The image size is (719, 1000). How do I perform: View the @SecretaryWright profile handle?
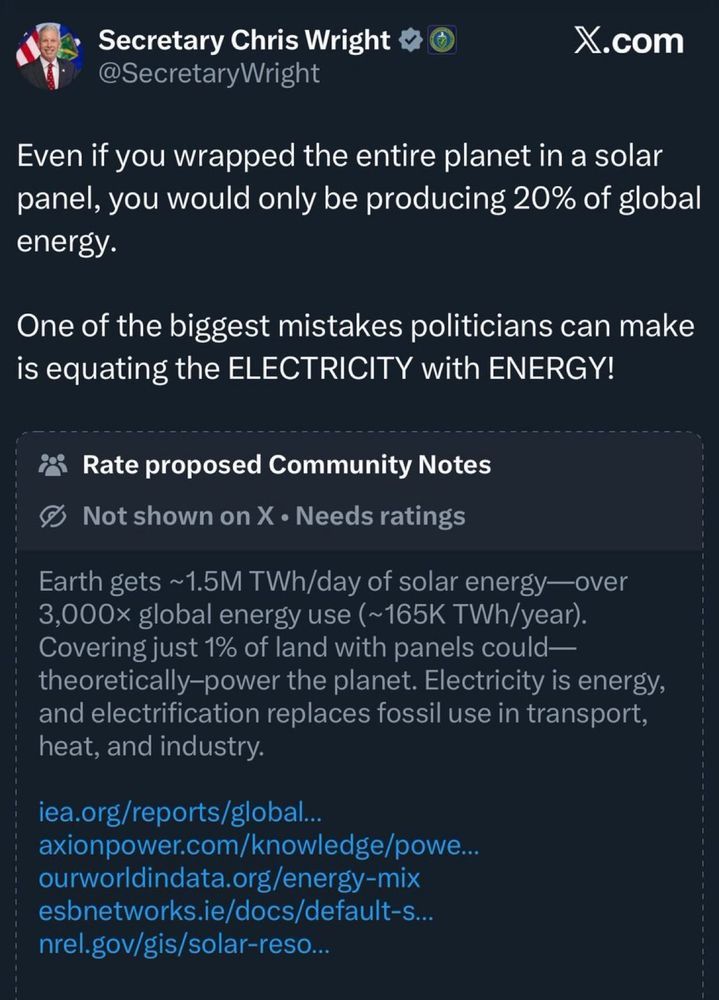209,74
